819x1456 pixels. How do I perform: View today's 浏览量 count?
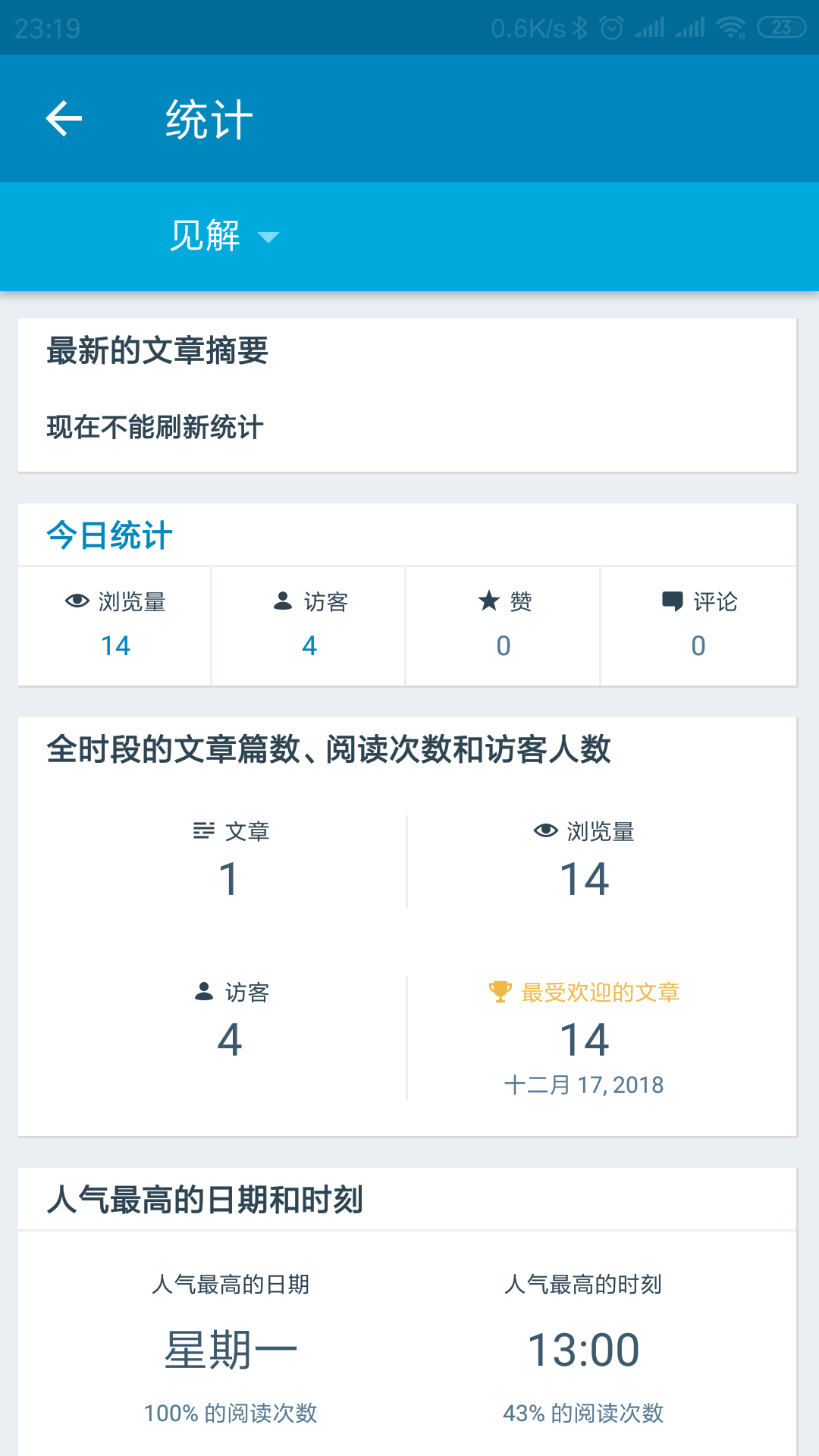point(115,626)
